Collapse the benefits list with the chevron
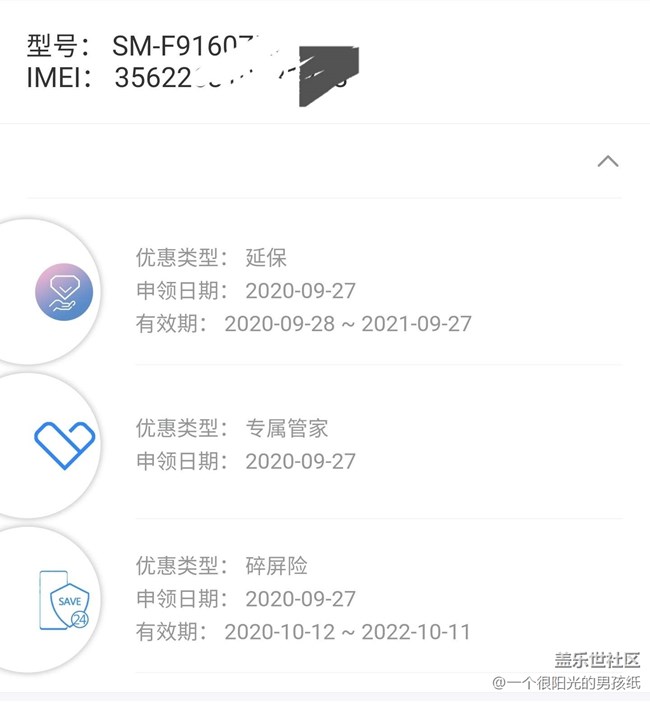 [607, 161]
